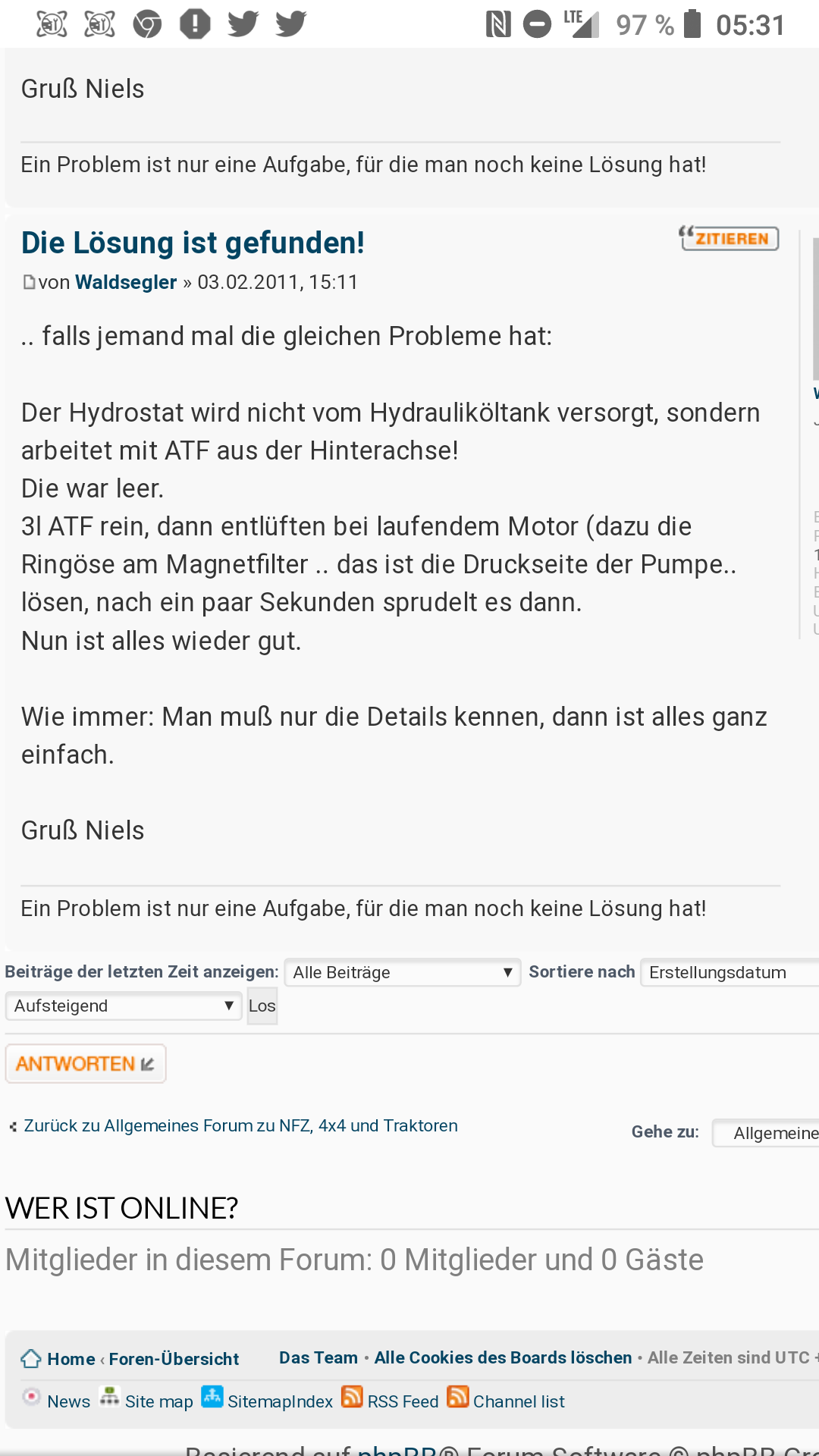Reply via the Antworten button
The image size is (819, 1456).
tap(86, 1064)
